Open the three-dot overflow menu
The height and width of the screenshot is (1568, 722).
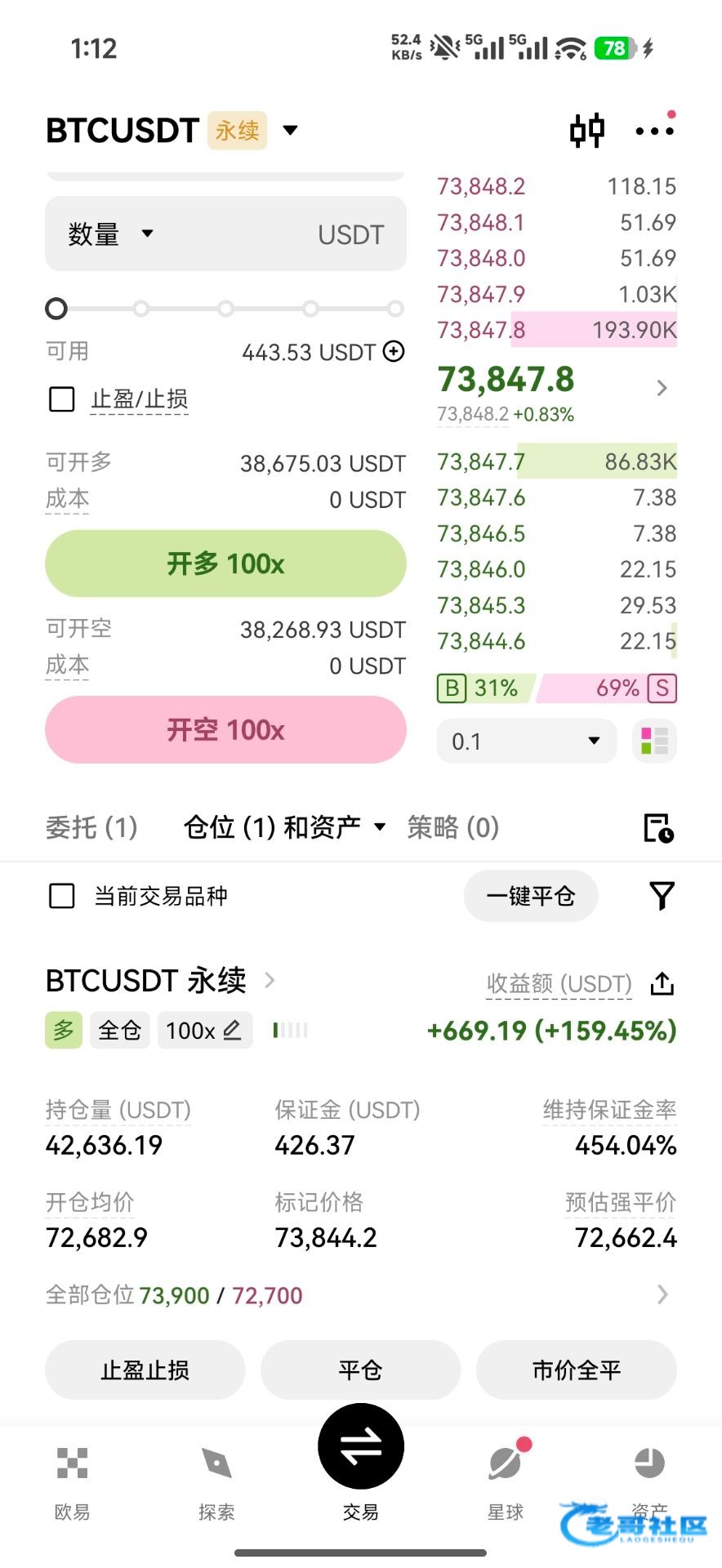click(x=655, y=130)
